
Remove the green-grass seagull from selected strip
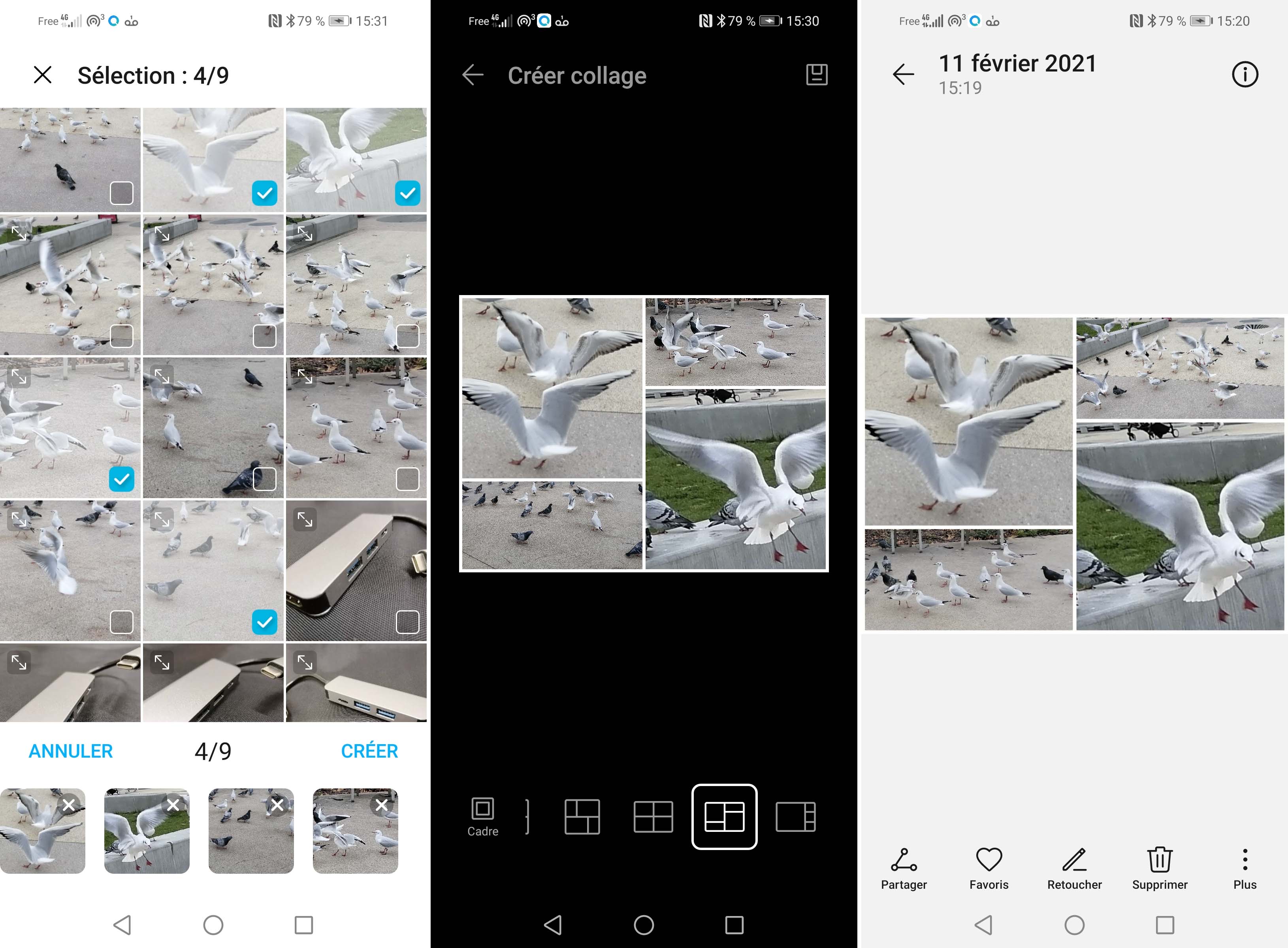pyautogui.click(x=173, y=805)
